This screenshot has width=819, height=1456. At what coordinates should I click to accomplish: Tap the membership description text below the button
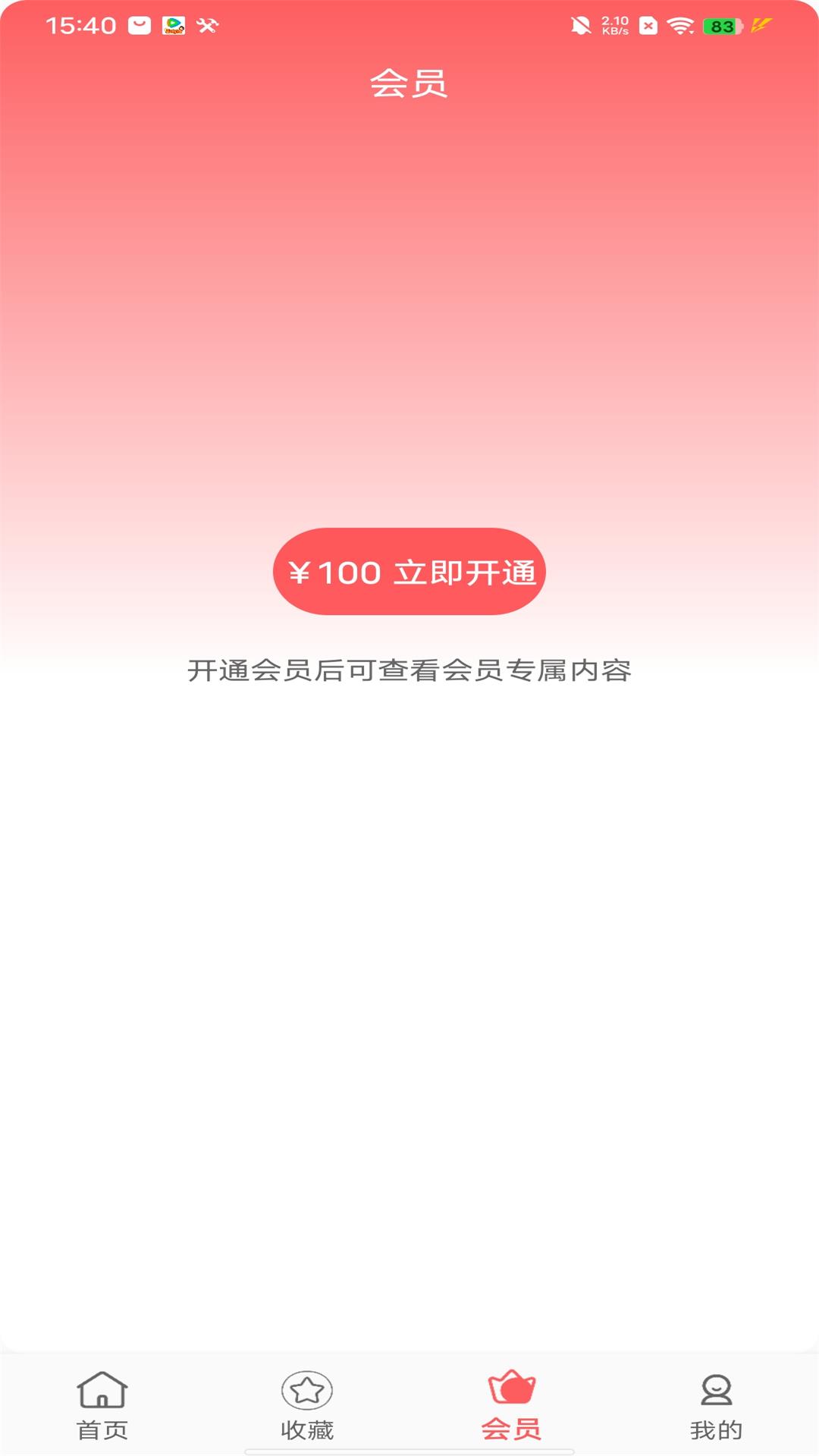[x=409, y=670]
